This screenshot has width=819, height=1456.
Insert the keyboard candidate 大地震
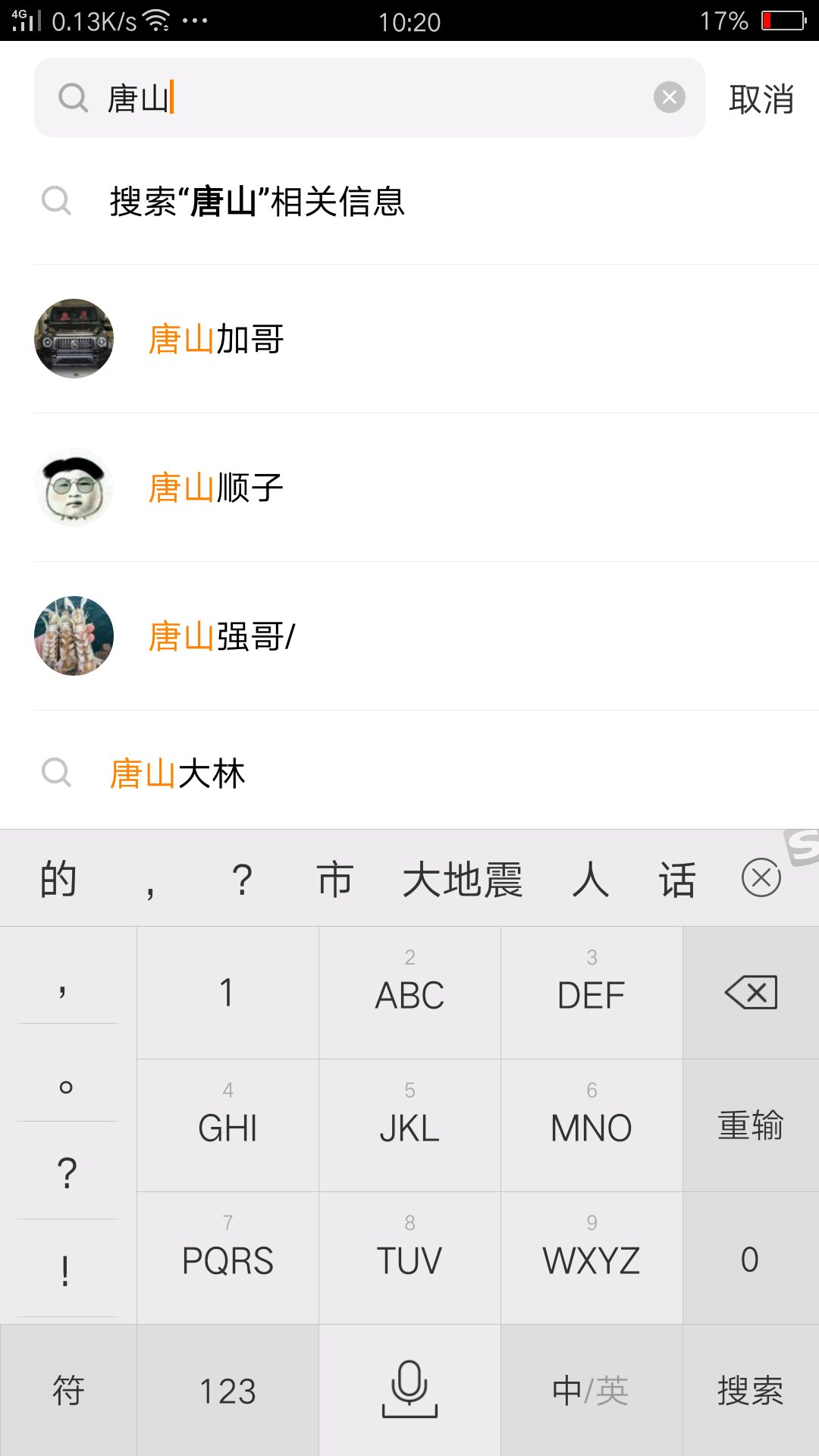pos(462,880)
